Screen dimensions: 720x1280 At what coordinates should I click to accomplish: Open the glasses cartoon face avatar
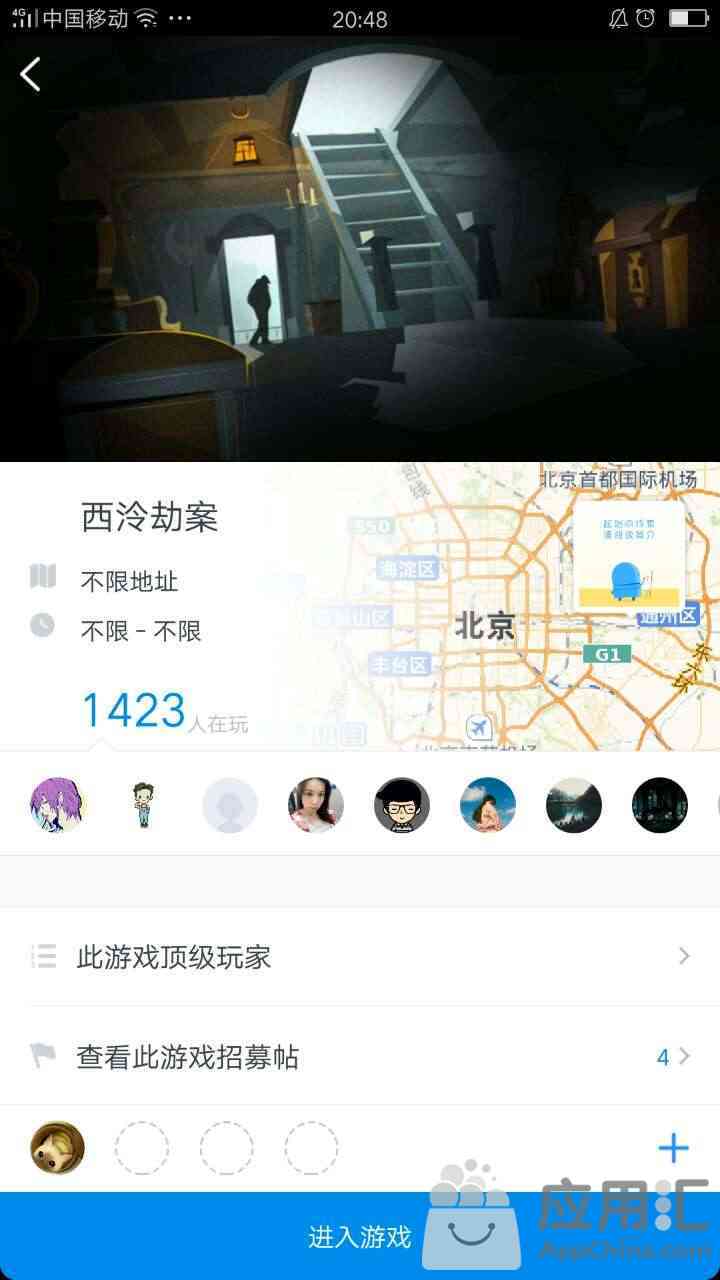click(402, 805)
